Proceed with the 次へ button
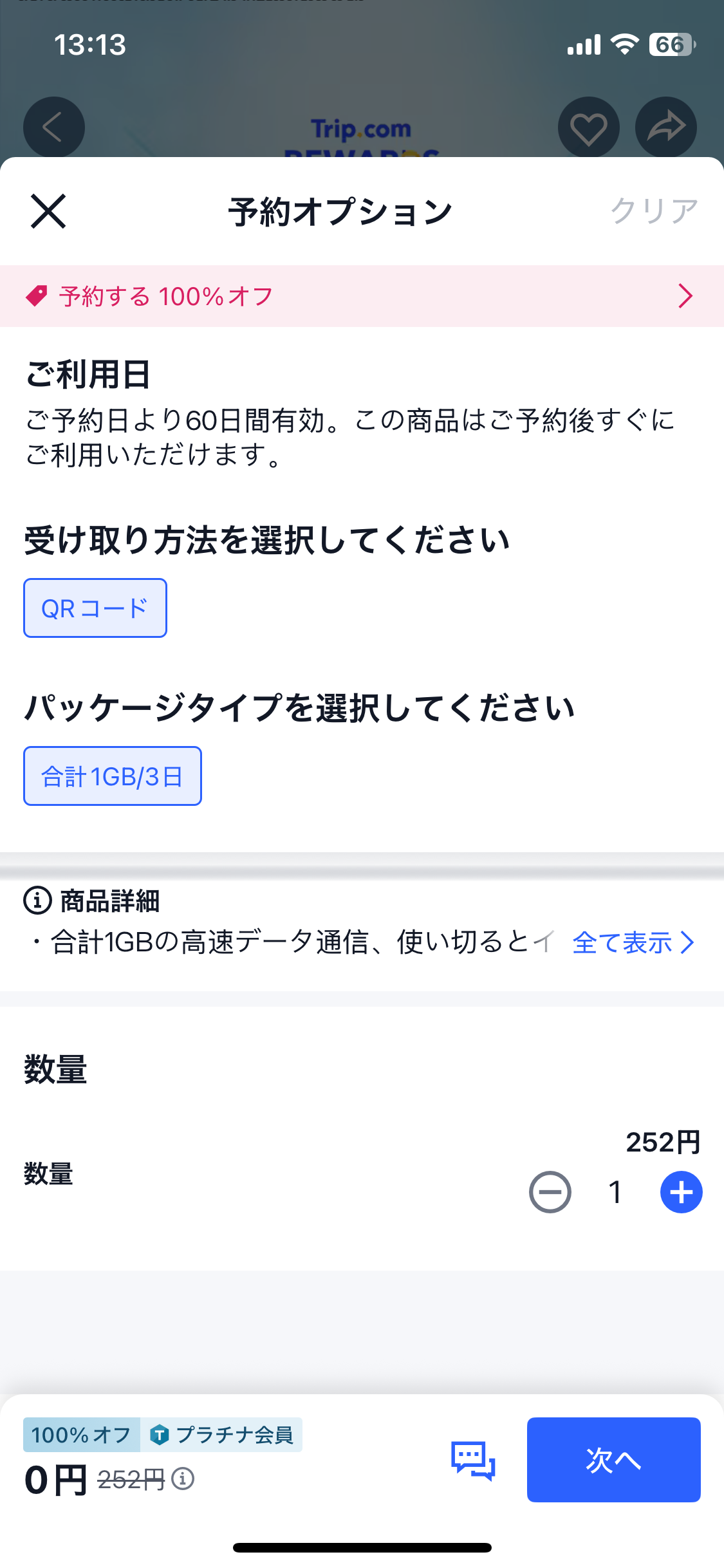Screen dimensions: 724x1568 point(614,1460)
